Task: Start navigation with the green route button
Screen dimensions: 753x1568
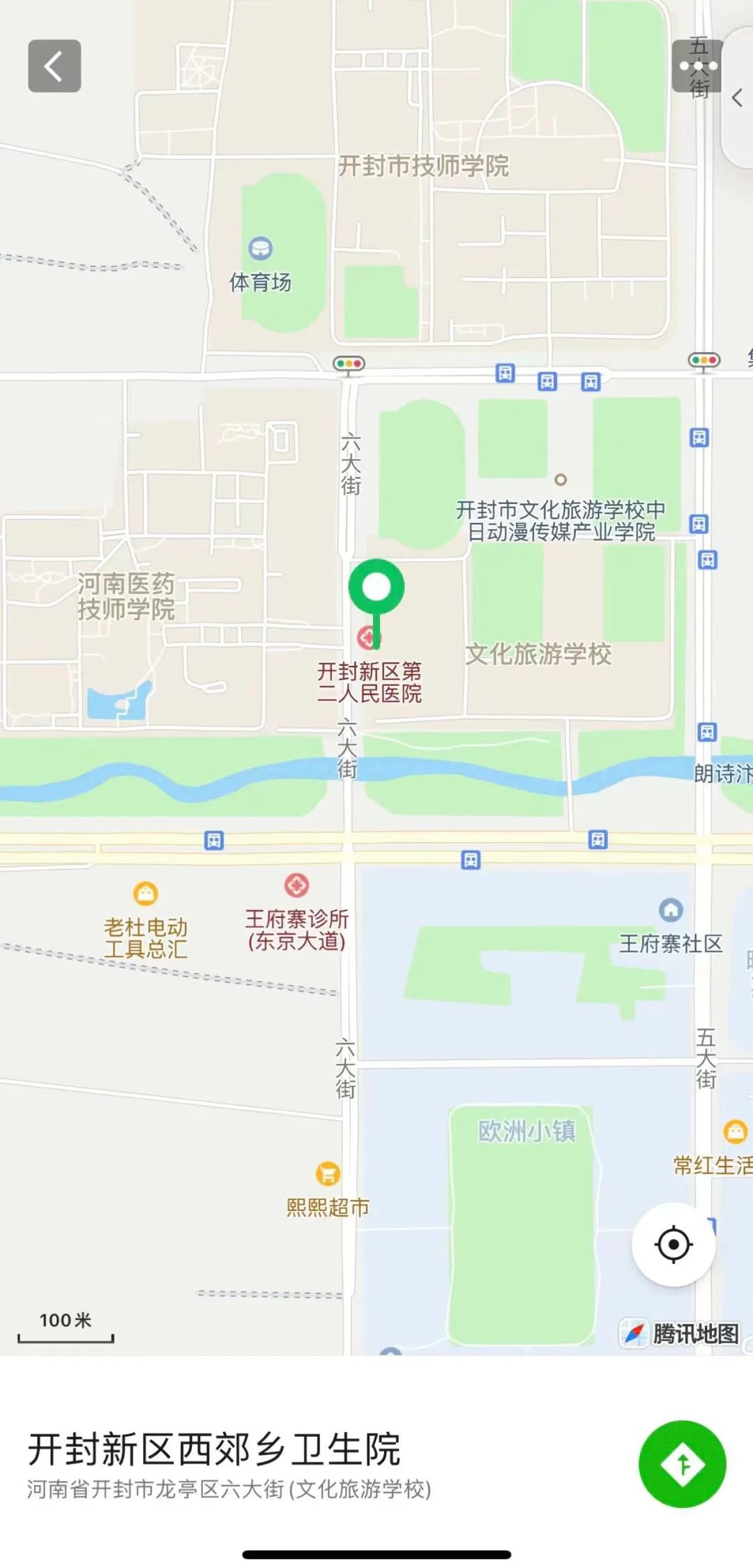Action: pyautogui.click(x=682, y=1465)
